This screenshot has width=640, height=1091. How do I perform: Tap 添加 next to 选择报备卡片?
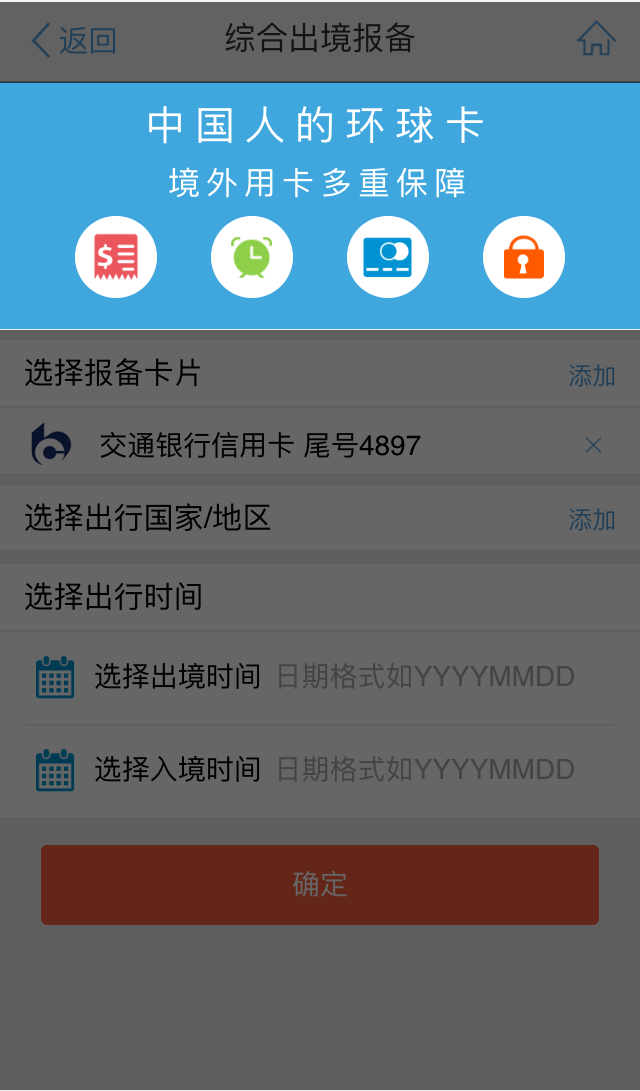point(591,376)
